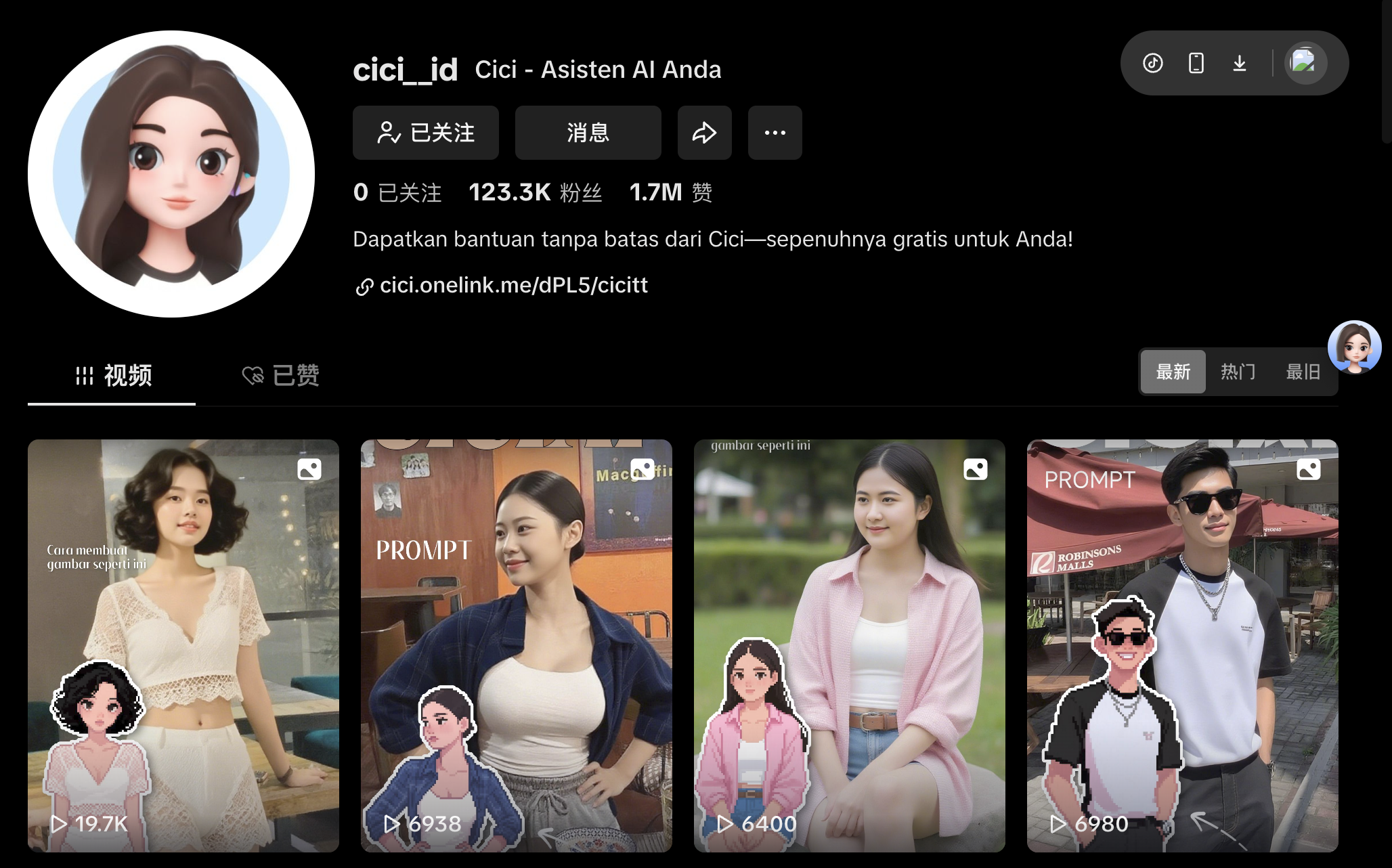
Task: Open the cici.onelink.me profile link
Action: [x=513, y=286]
